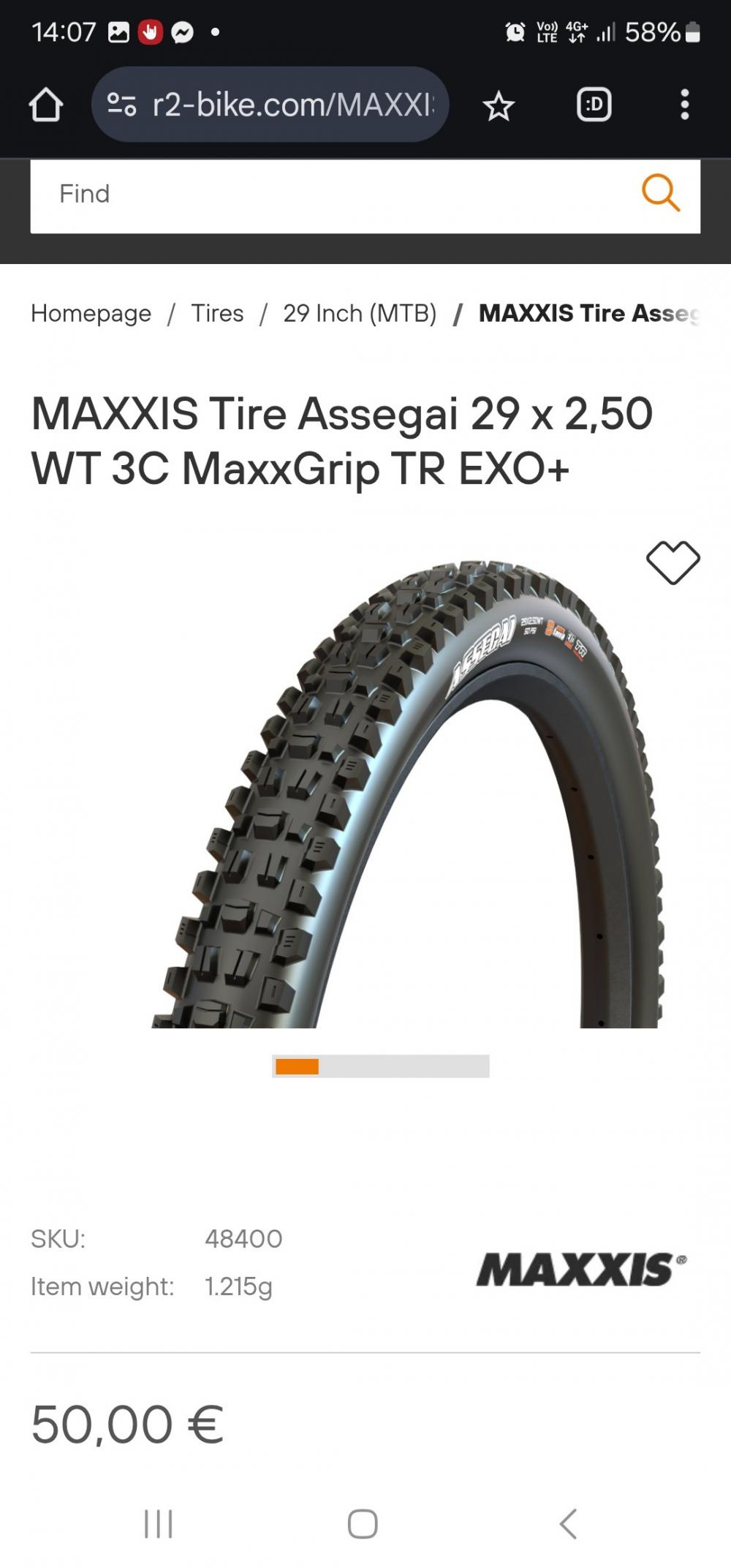Viewport: 731px width, 1568px height.
Task: Bookmark this page with the star
Action: pyautogui.click(x=499, y=106)
